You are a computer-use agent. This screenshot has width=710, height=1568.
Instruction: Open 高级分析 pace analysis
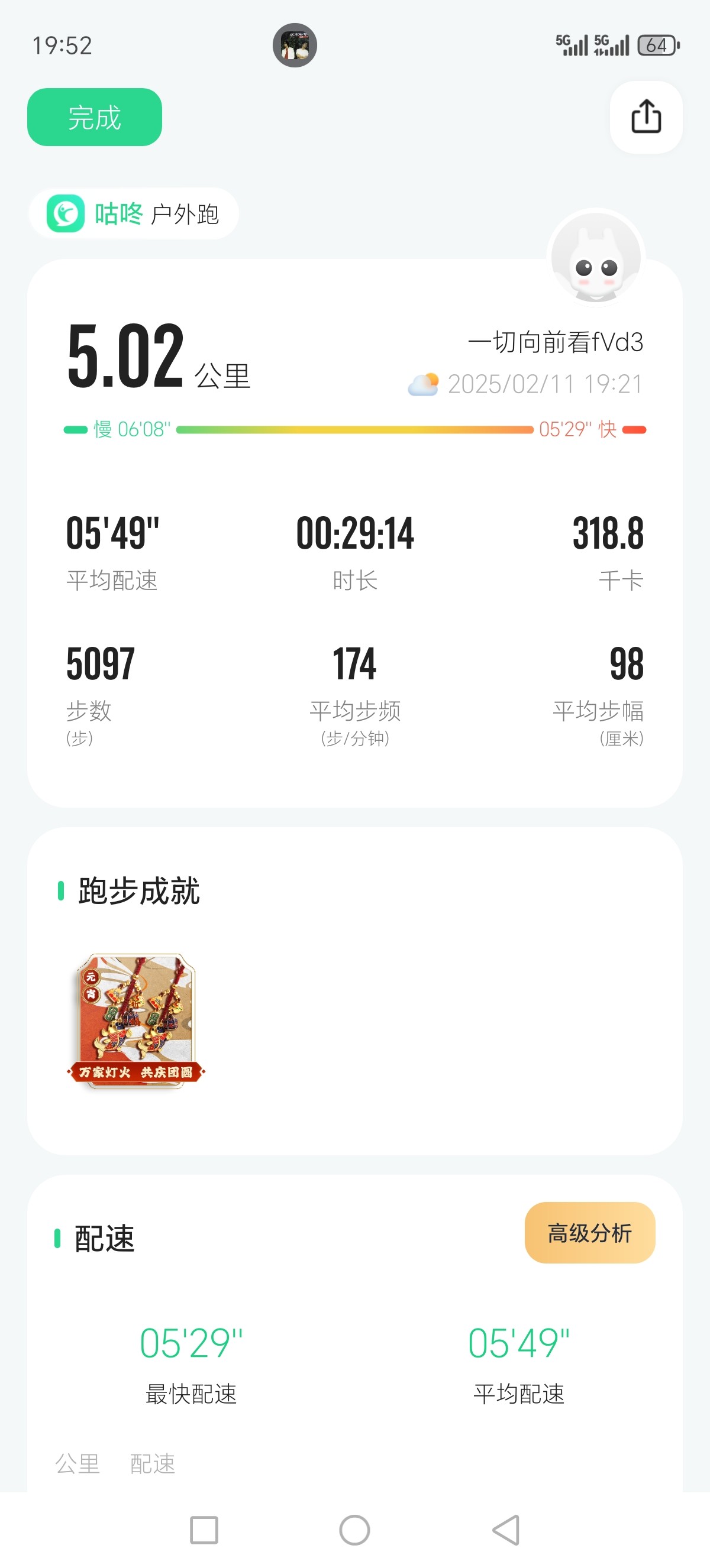tap(589, 1233)
